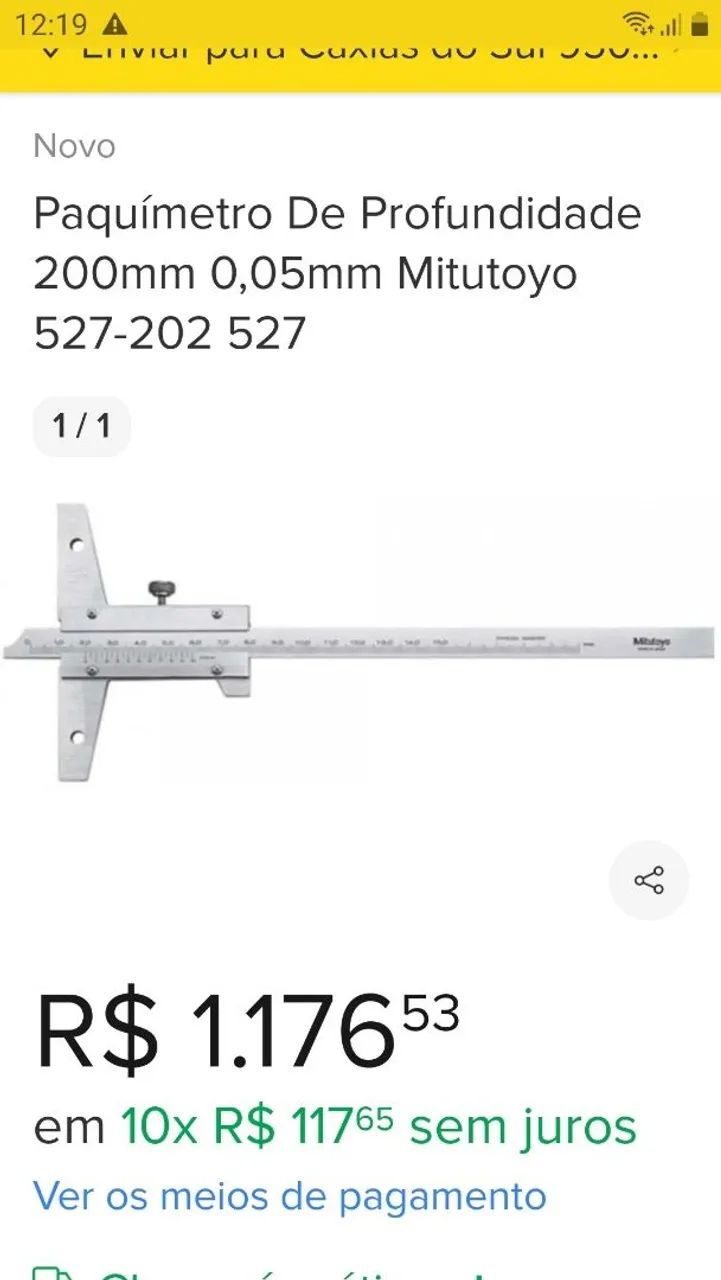
Task: Open the depth caliper product photo
Action: (x=360, y=642)
